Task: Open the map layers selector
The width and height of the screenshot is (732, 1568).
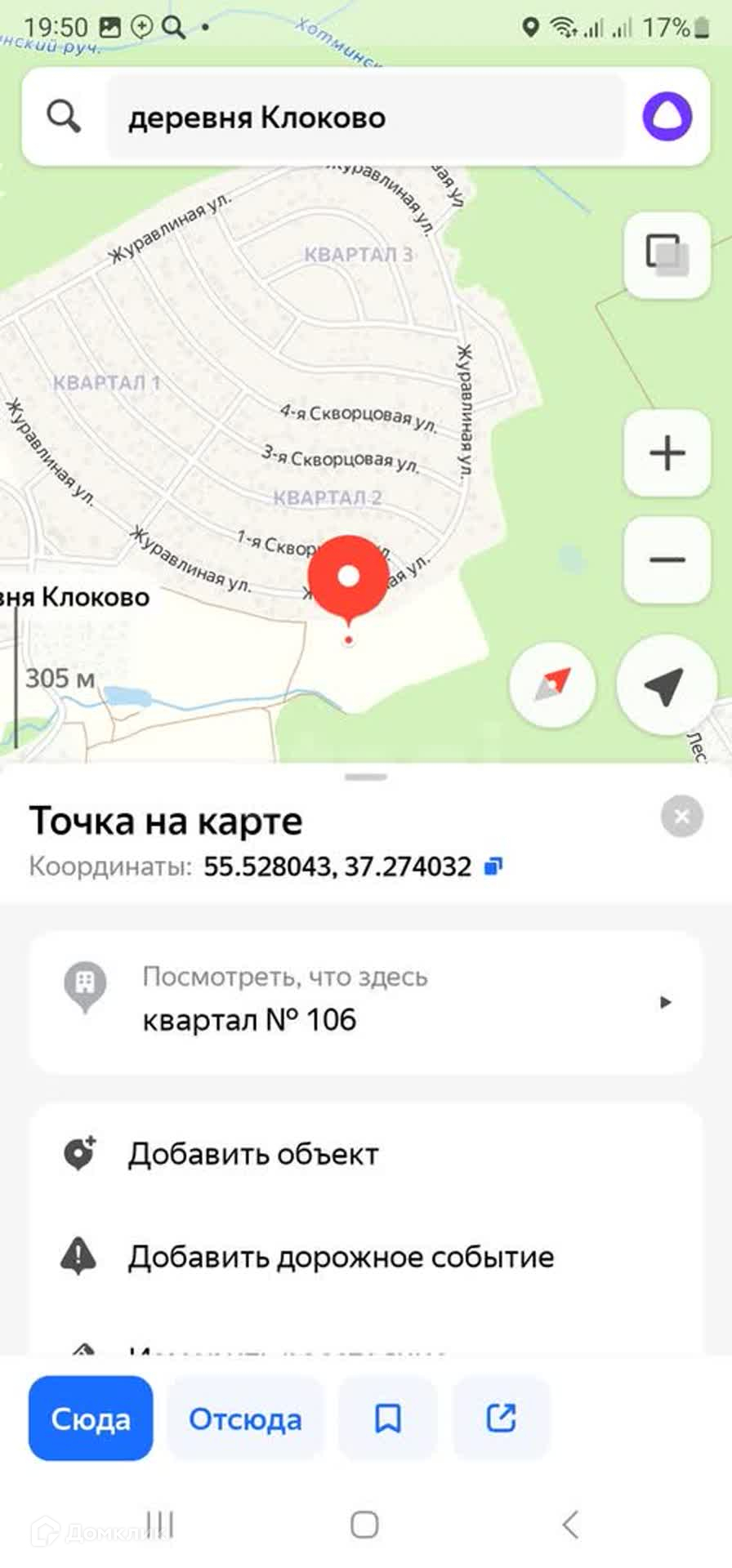Action: (x=667, y=255)
